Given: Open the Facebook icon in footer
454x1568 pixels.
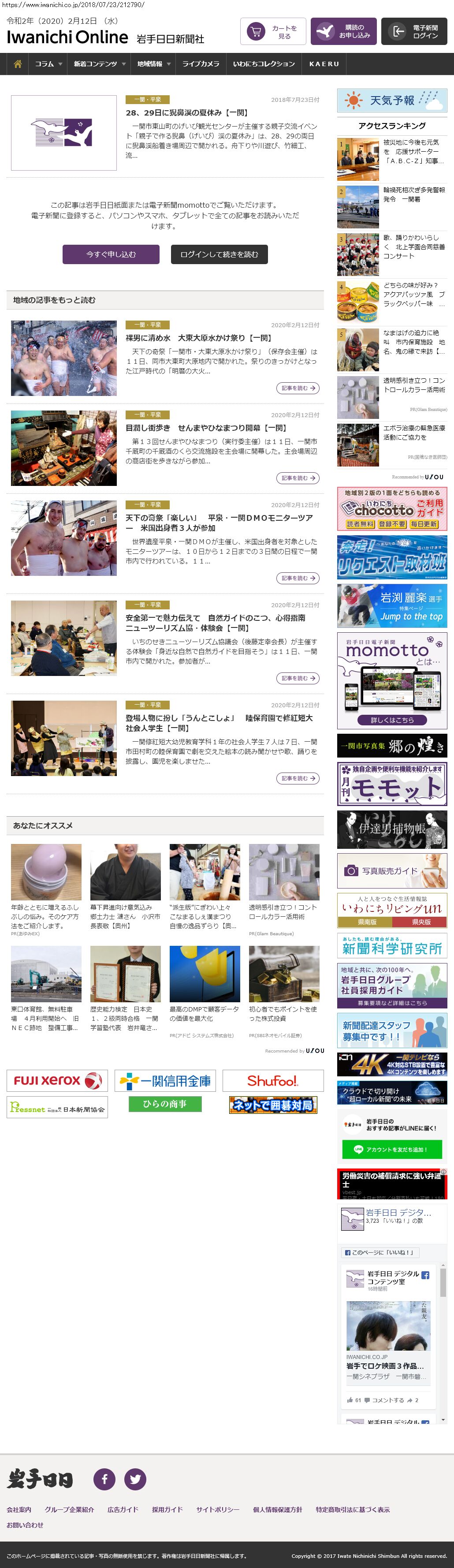Looking at the screenshot, I should coord(104,1479).
